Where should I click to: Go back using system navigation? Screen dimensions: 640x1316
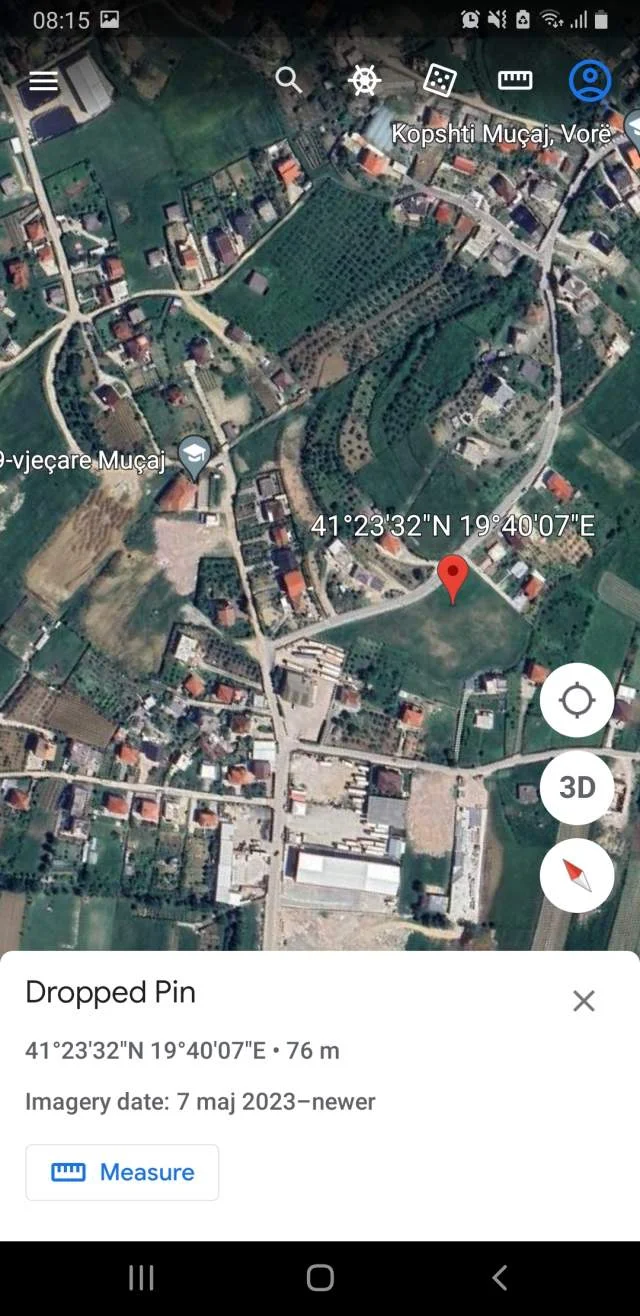pos(500,1277)
